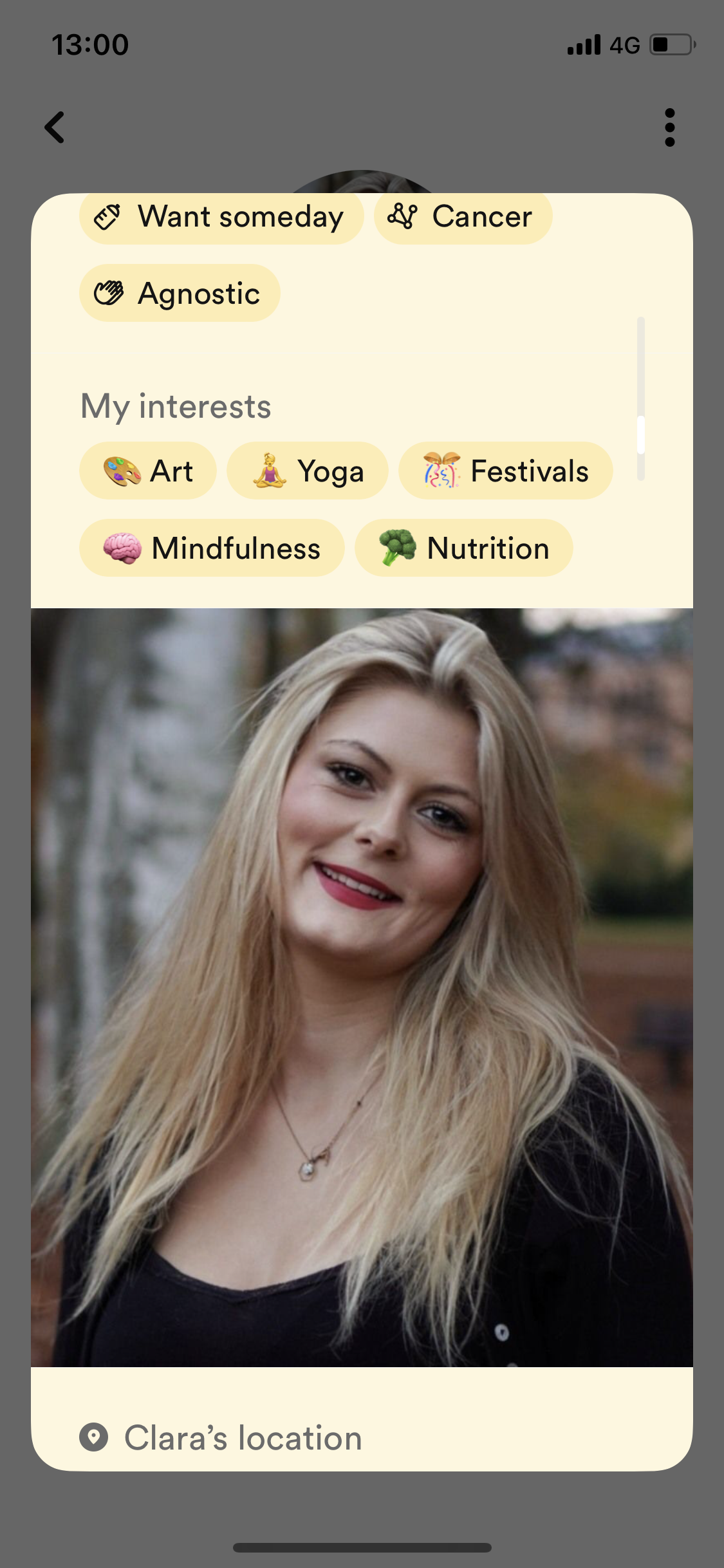Go back using the arrow icon
The height and width of the screenshot is (1568, 724).
point(55,127)
